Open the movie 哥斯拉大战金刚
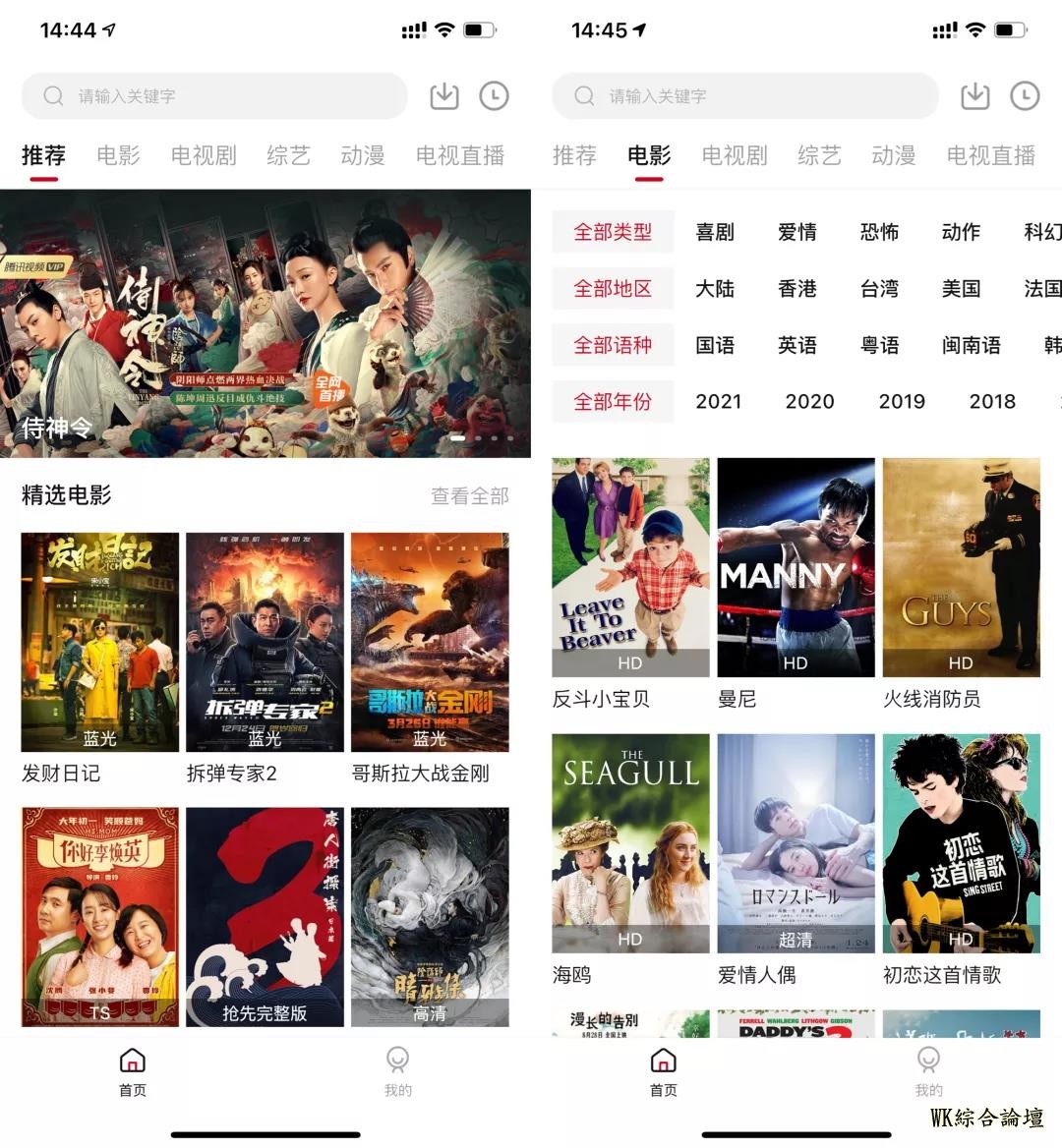Viewport: 1062px width, 1148px height. [x=430, y=643]
